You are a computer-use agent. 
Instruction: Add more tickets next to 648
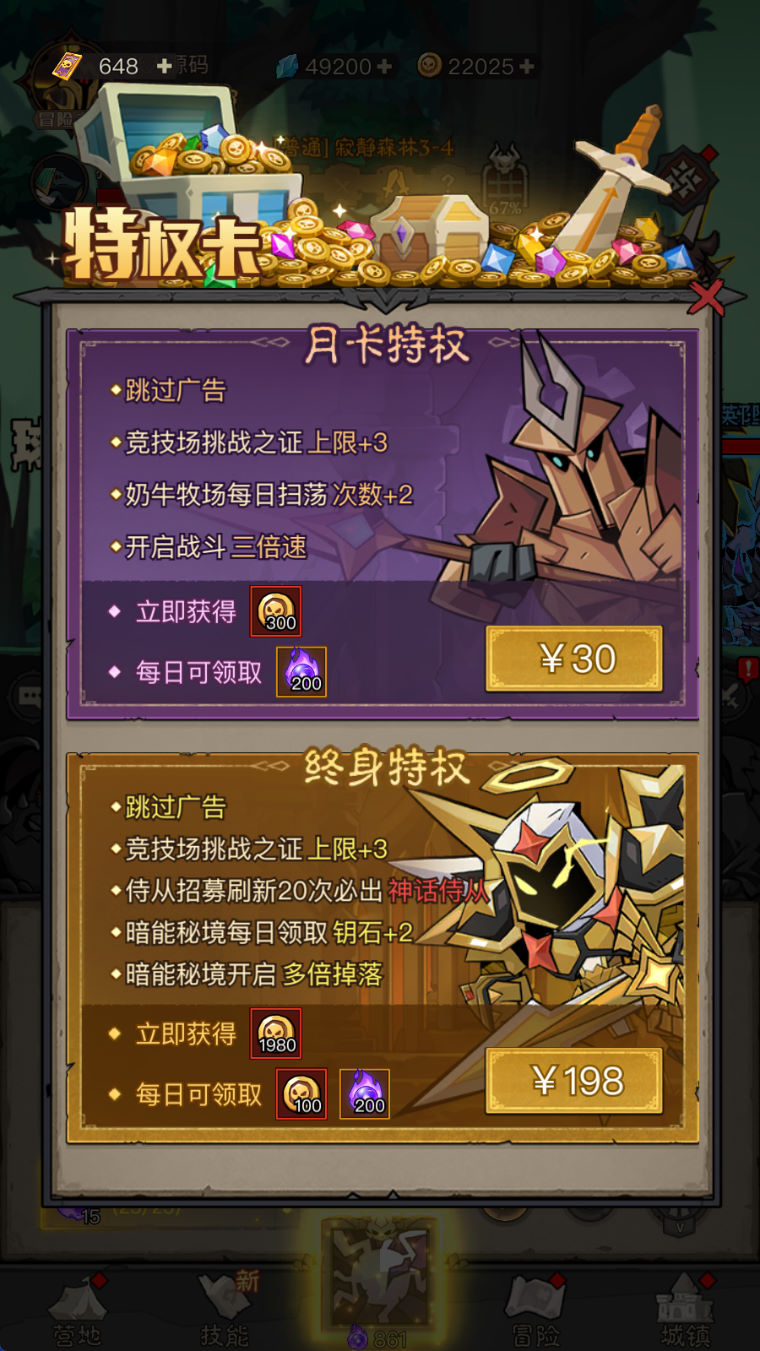(x=165, y=67)
